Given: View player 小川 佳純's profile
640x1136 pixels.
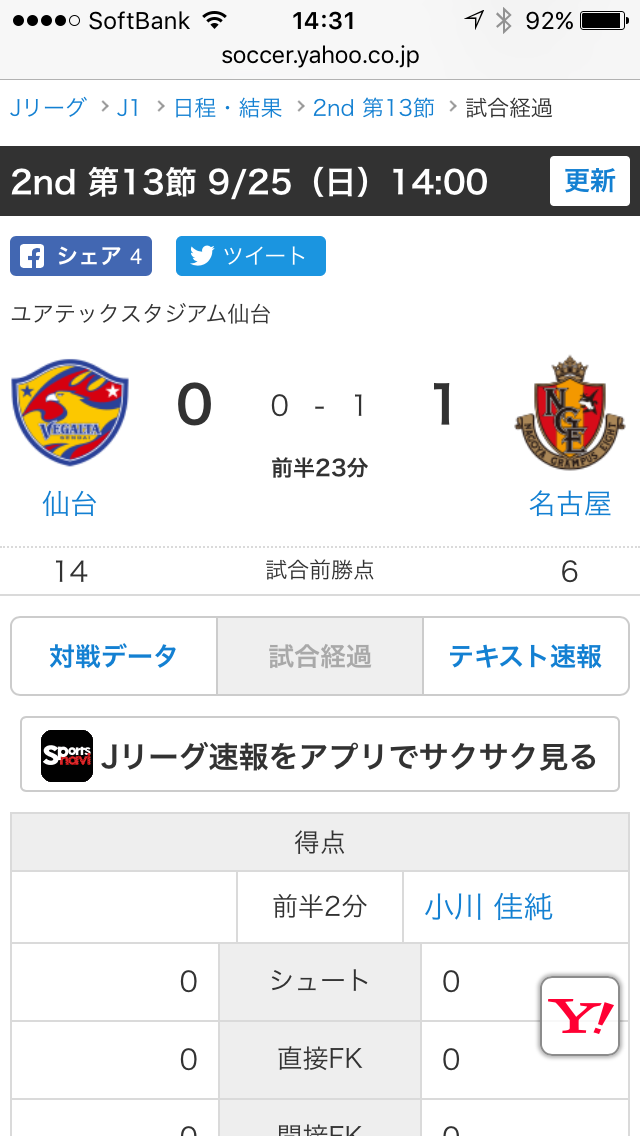Looking at the screenshot, I should (489, 907).
